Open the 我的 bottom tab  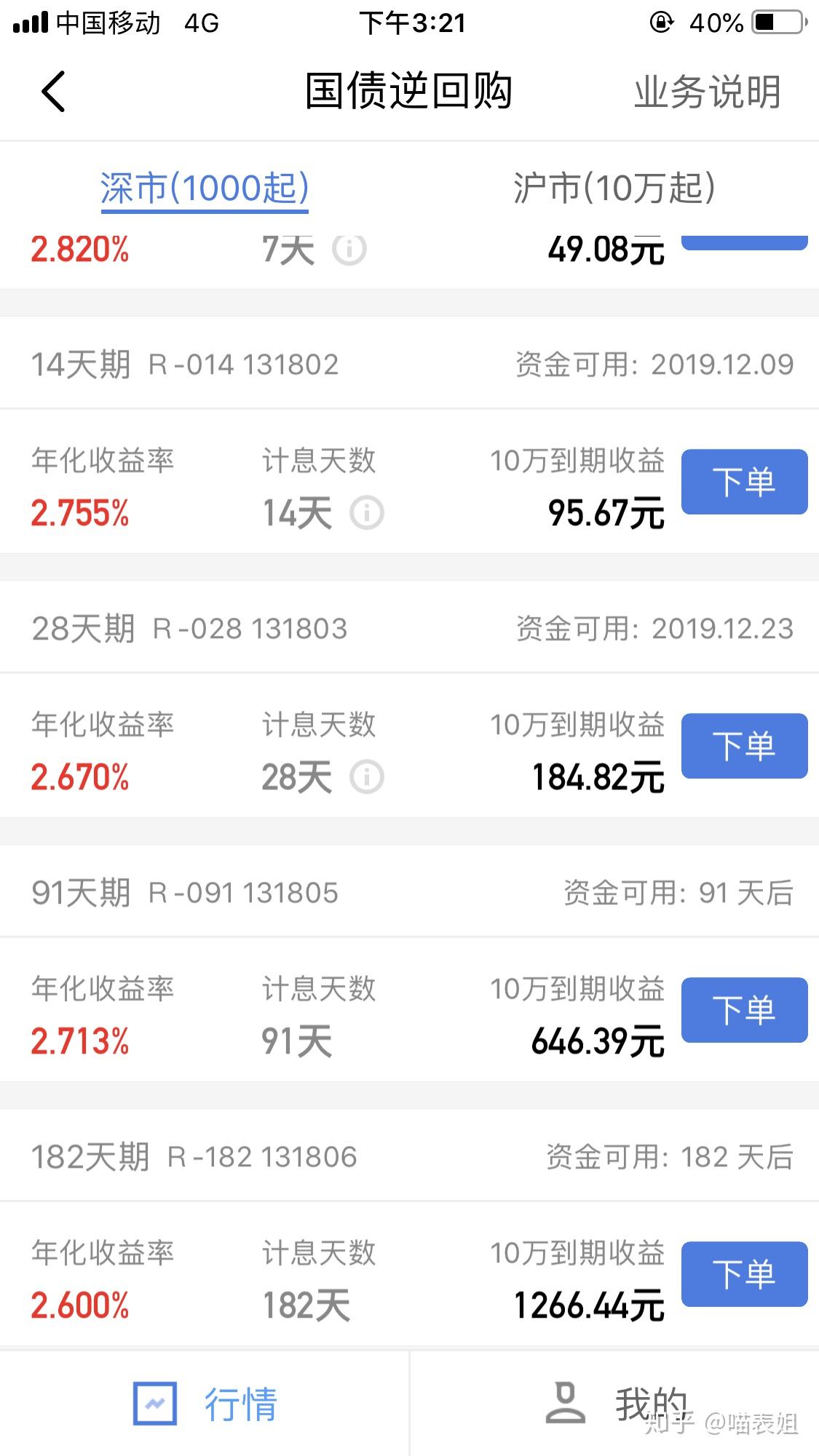click(x=615, y=1404)
